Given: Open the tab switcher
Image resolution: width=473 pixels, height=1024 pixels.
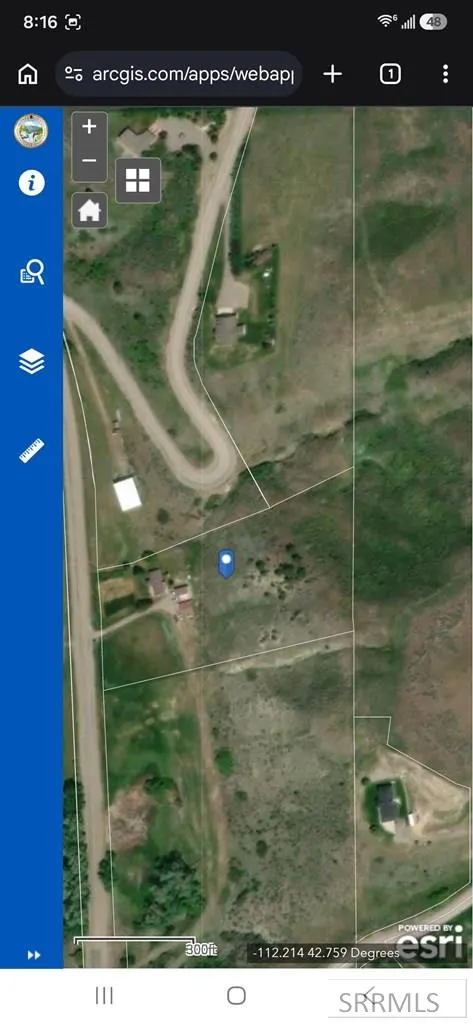Looking at the screenshot, I should pyautogui.click(x=390, y=74).
